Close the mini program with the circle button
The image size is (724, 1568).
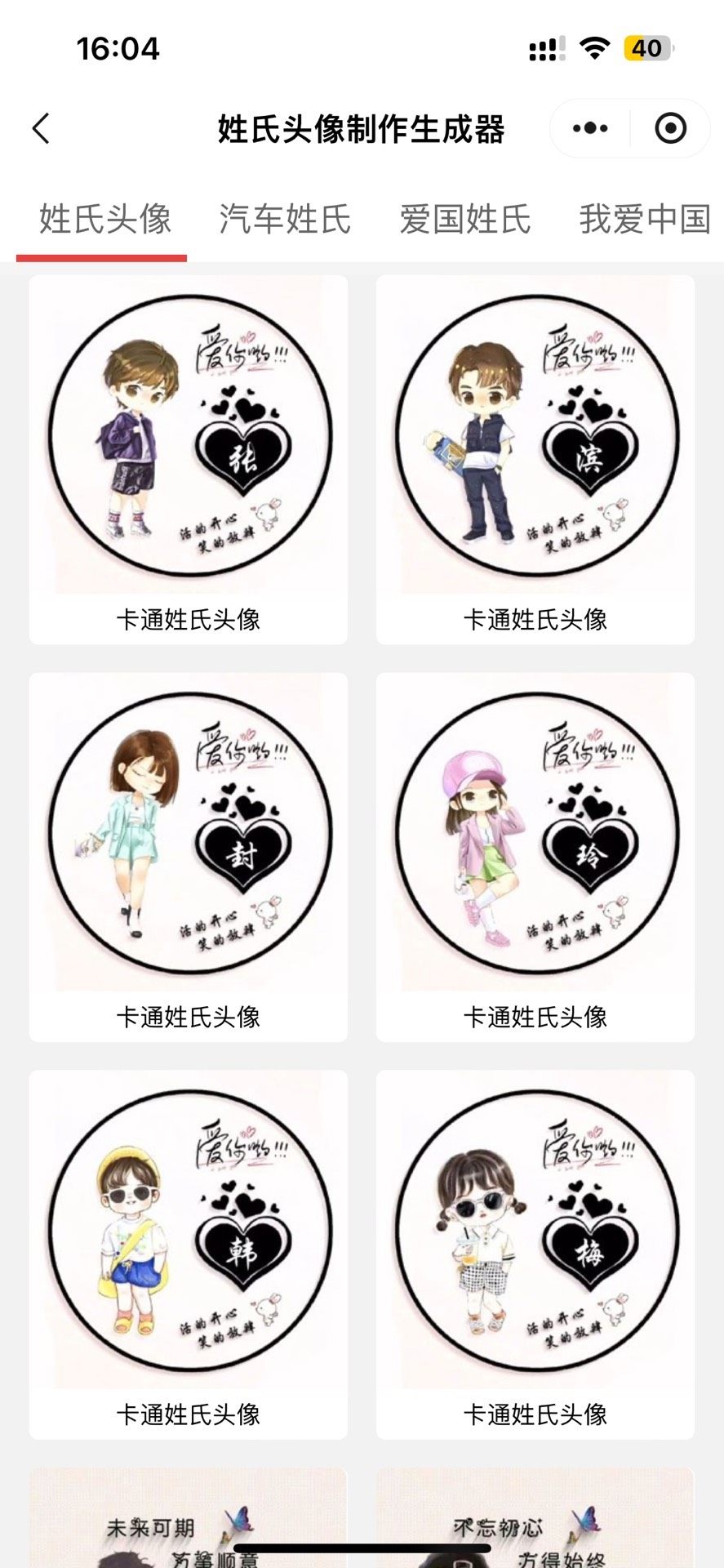point(670,129)
